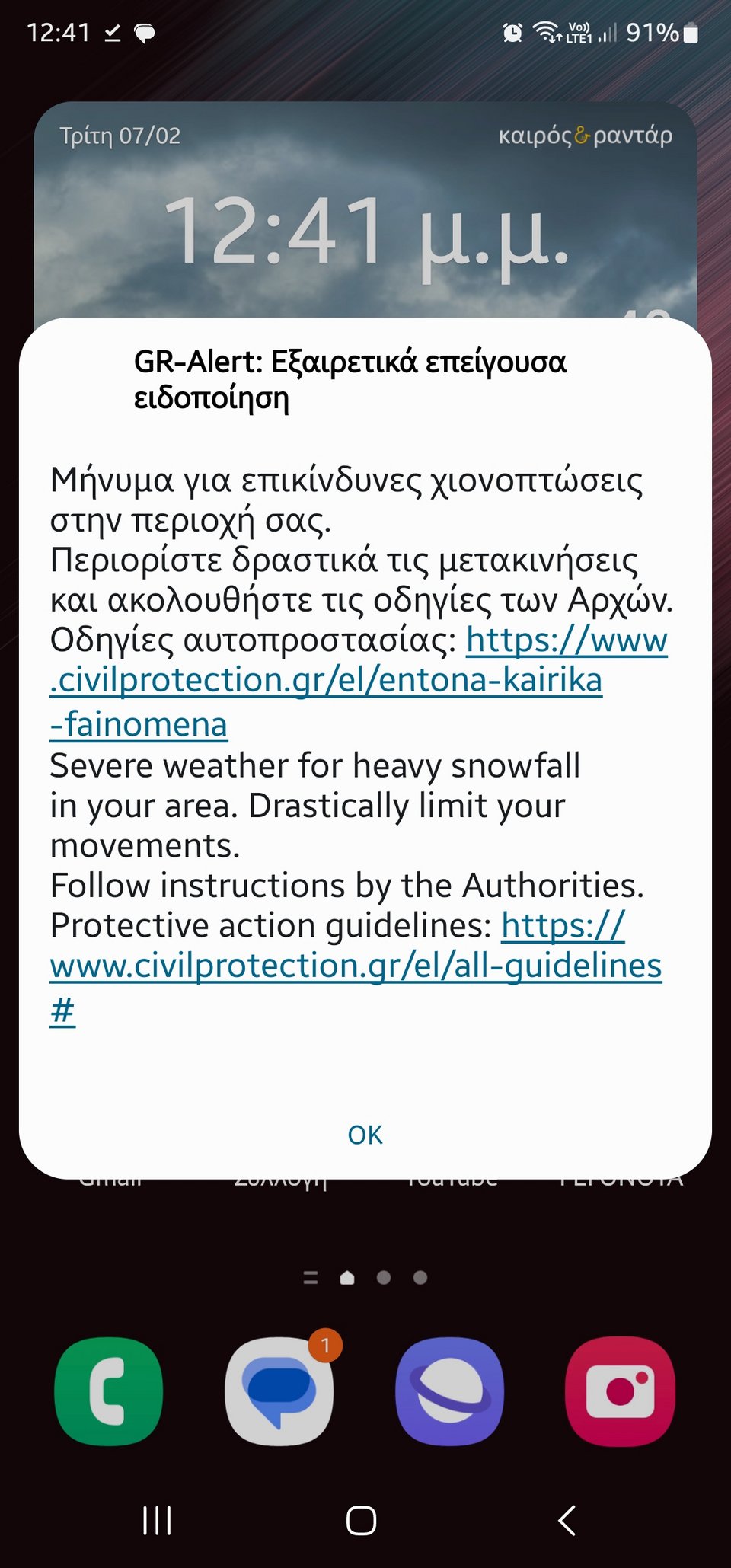Launch the Samsung Internet browser
The width and height of the screenshot is (731, 1568).
[x=450, y=1391]
